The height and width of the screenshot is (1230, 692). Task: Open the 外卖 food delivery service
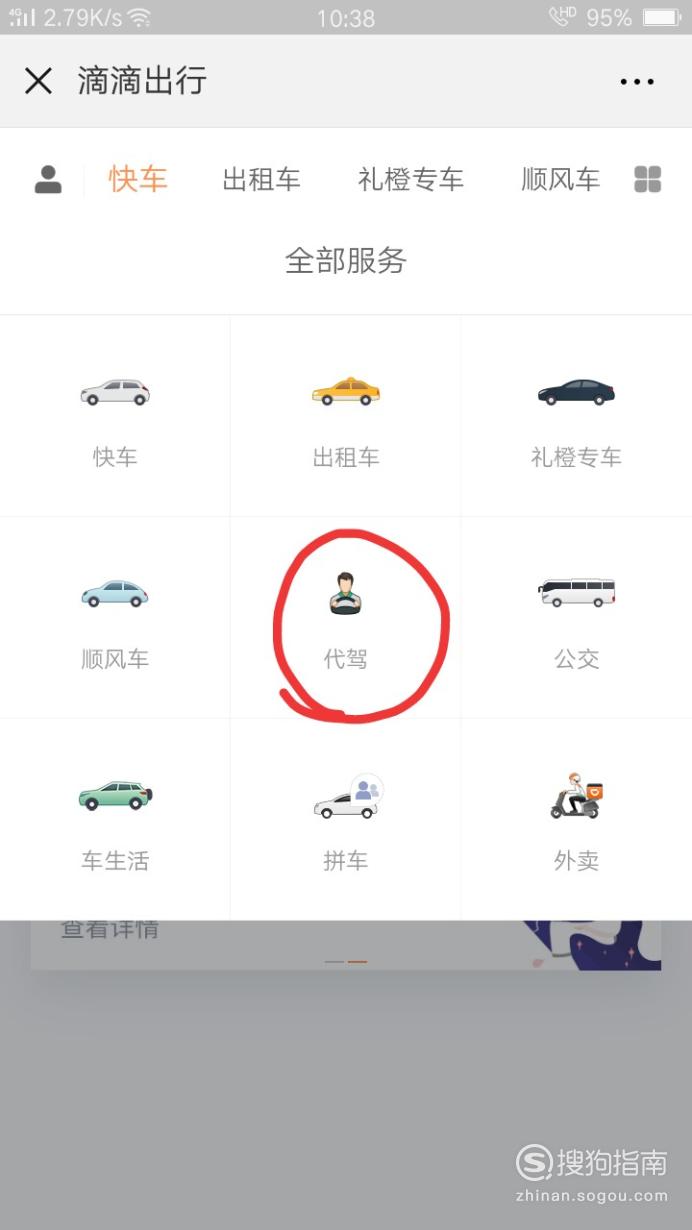tap(577, 819)
